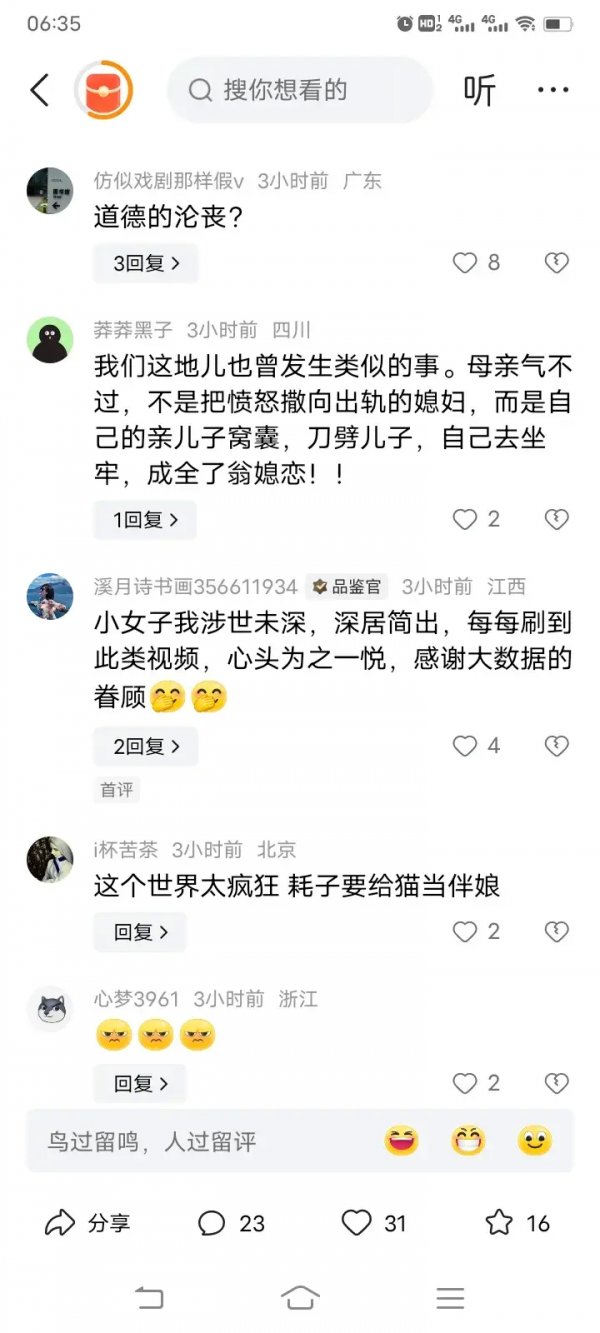
Task: Write a comment in 鸟过留鸣，人过留评
Action: click(x=200, y=1141)
